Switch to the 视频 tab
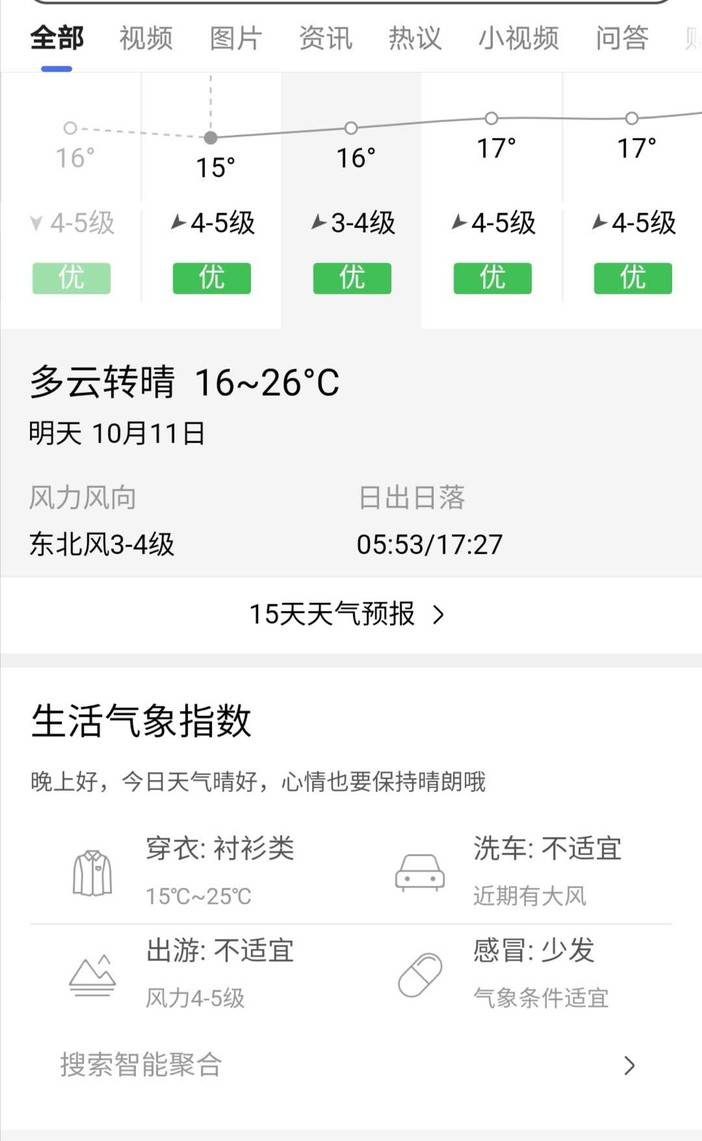This screenshot has height=1141, width=702. tap(146, 38)
